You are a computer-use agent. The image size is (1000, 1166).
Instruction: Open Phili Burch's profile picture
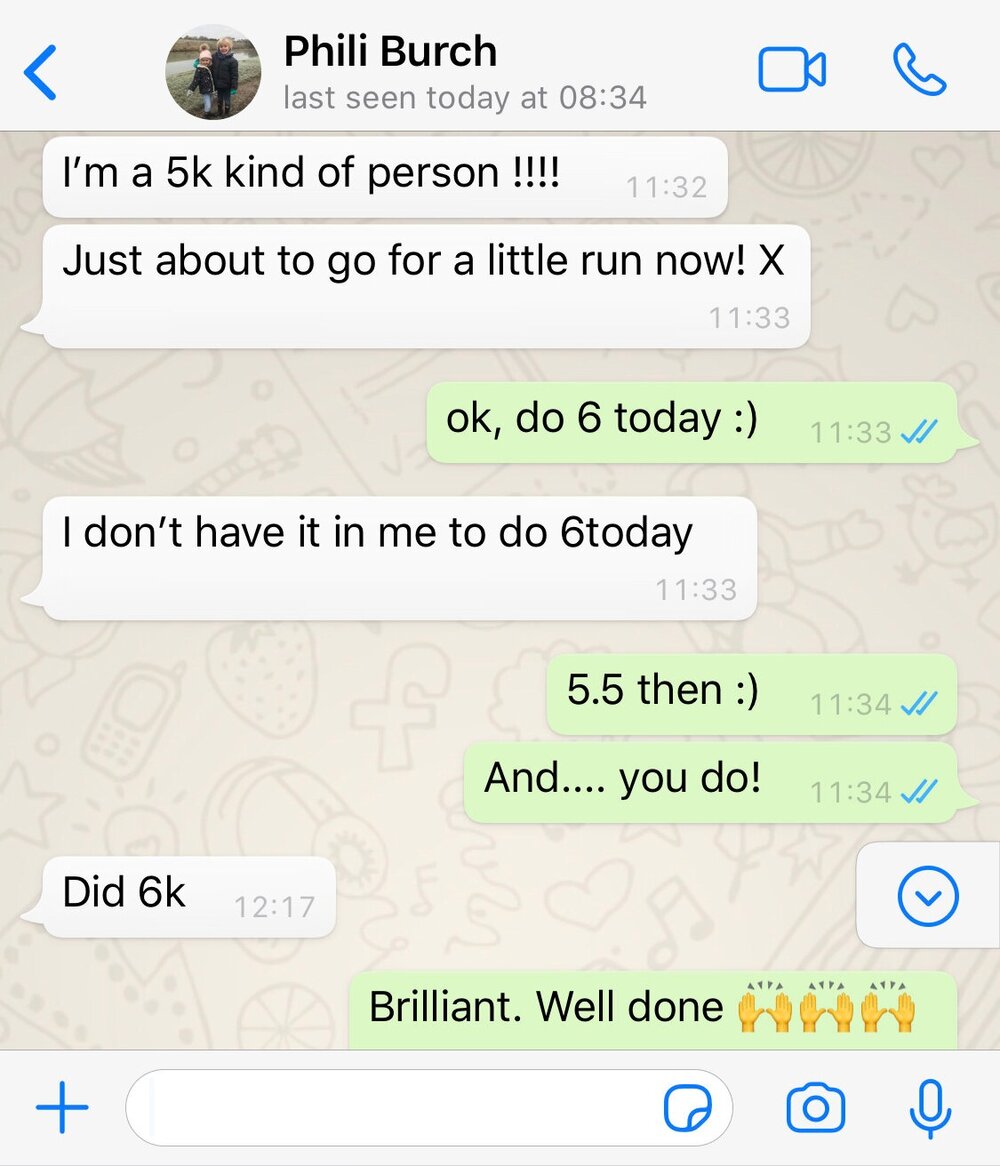pos(213,72)
